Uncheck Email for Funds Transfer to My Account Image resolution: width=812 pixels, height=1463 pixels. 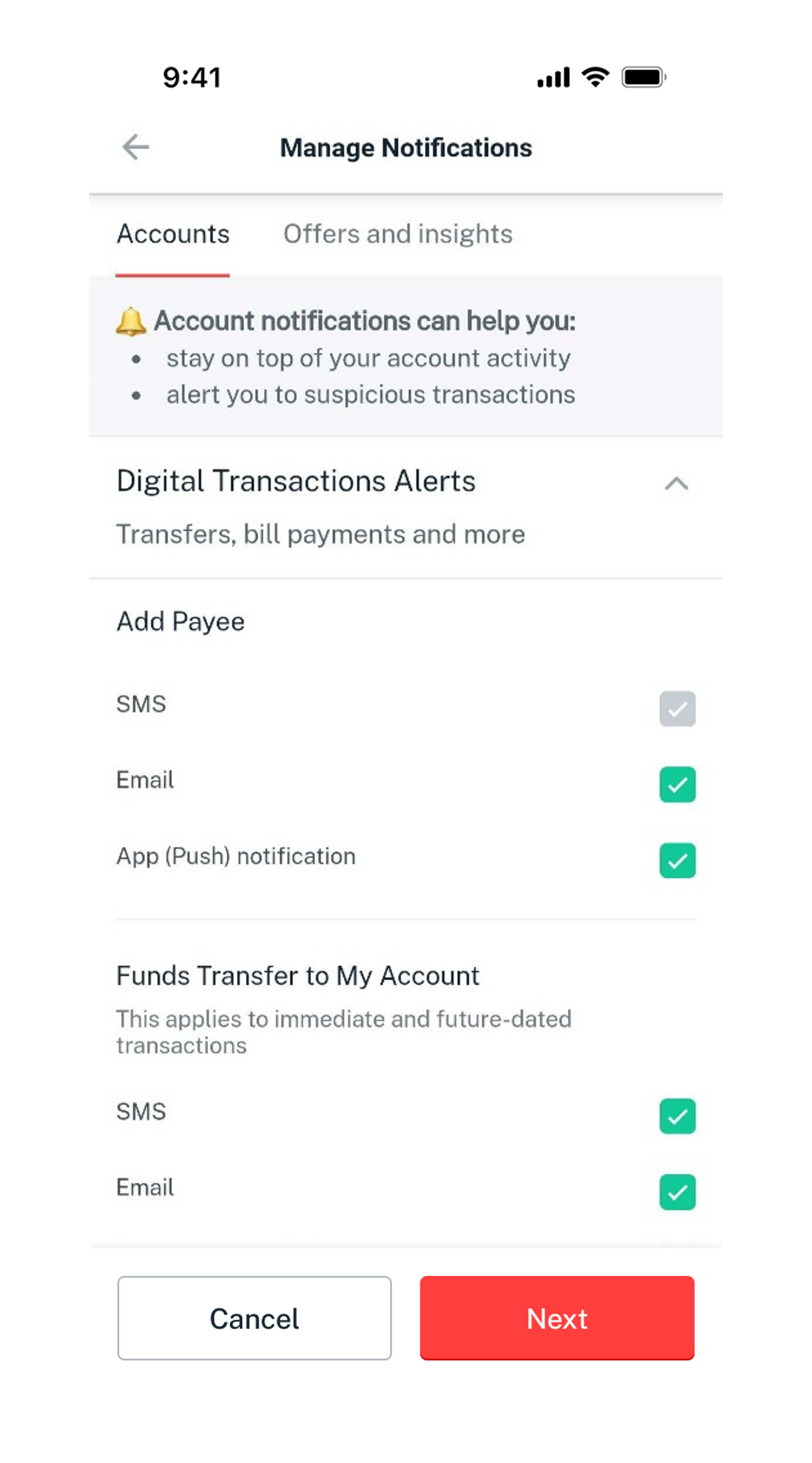677,1192
